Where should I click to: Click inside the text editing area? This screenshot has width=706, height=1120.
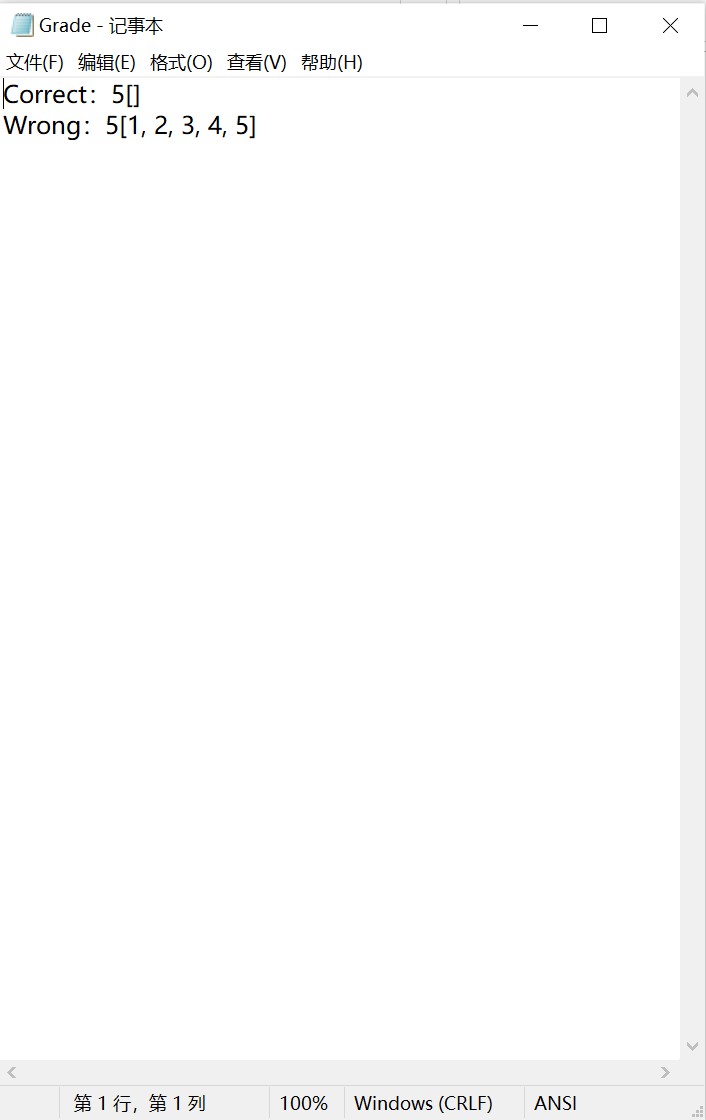pyautogui.click(x=340, y=500)
